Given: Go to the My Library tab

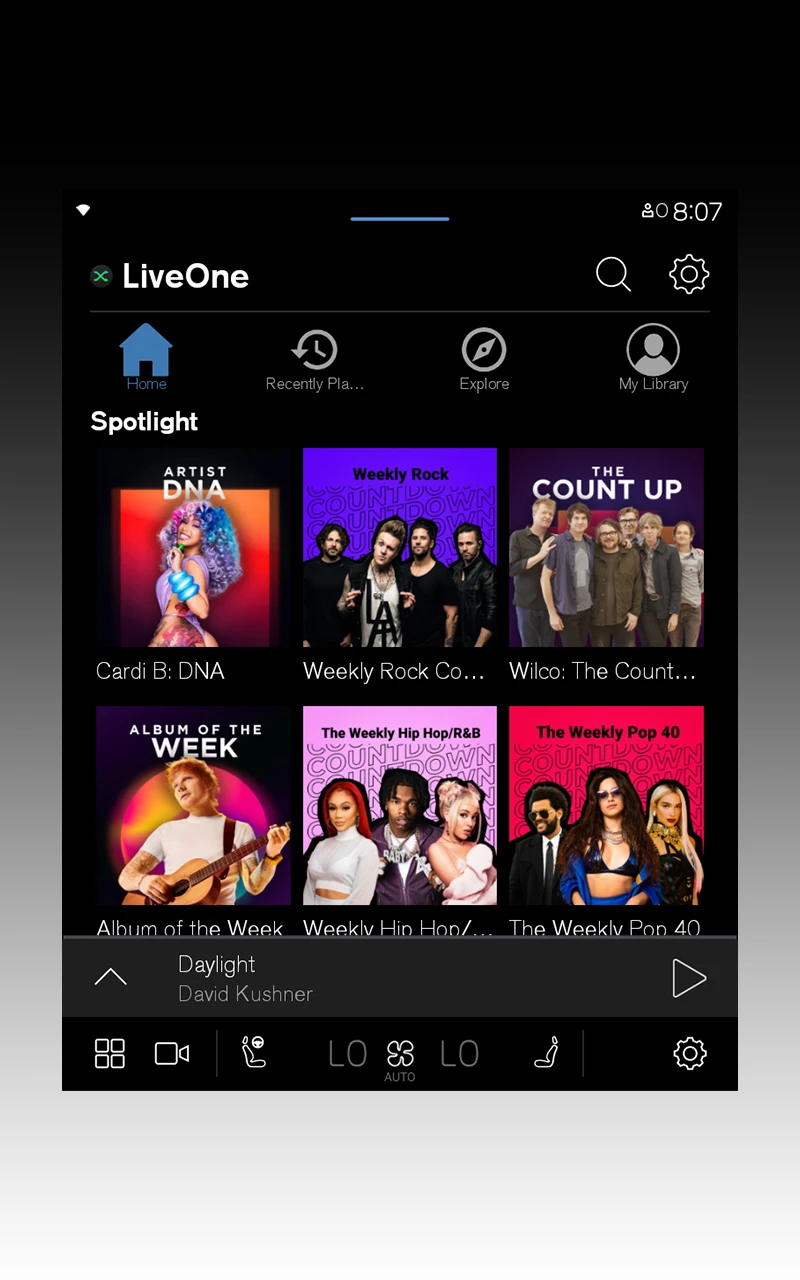Looking at the screenshot, I should (x=653, y=360).
